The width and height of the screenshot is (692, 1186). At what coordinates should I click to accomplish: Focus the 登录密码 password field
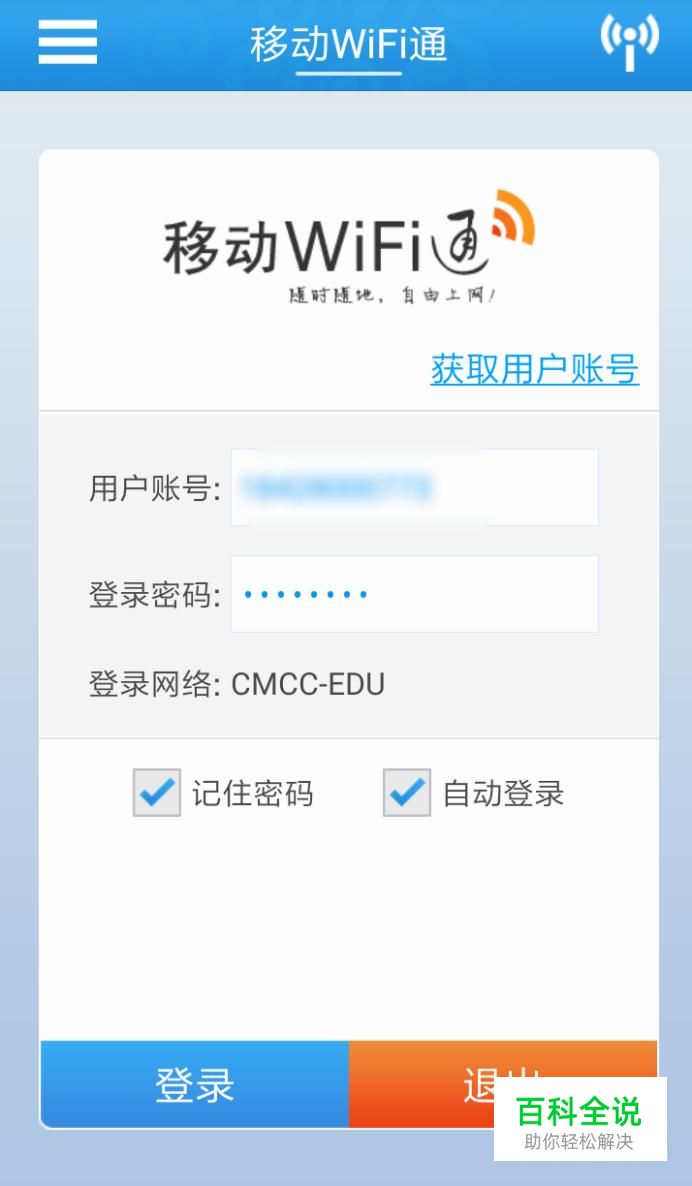(414, 595)
